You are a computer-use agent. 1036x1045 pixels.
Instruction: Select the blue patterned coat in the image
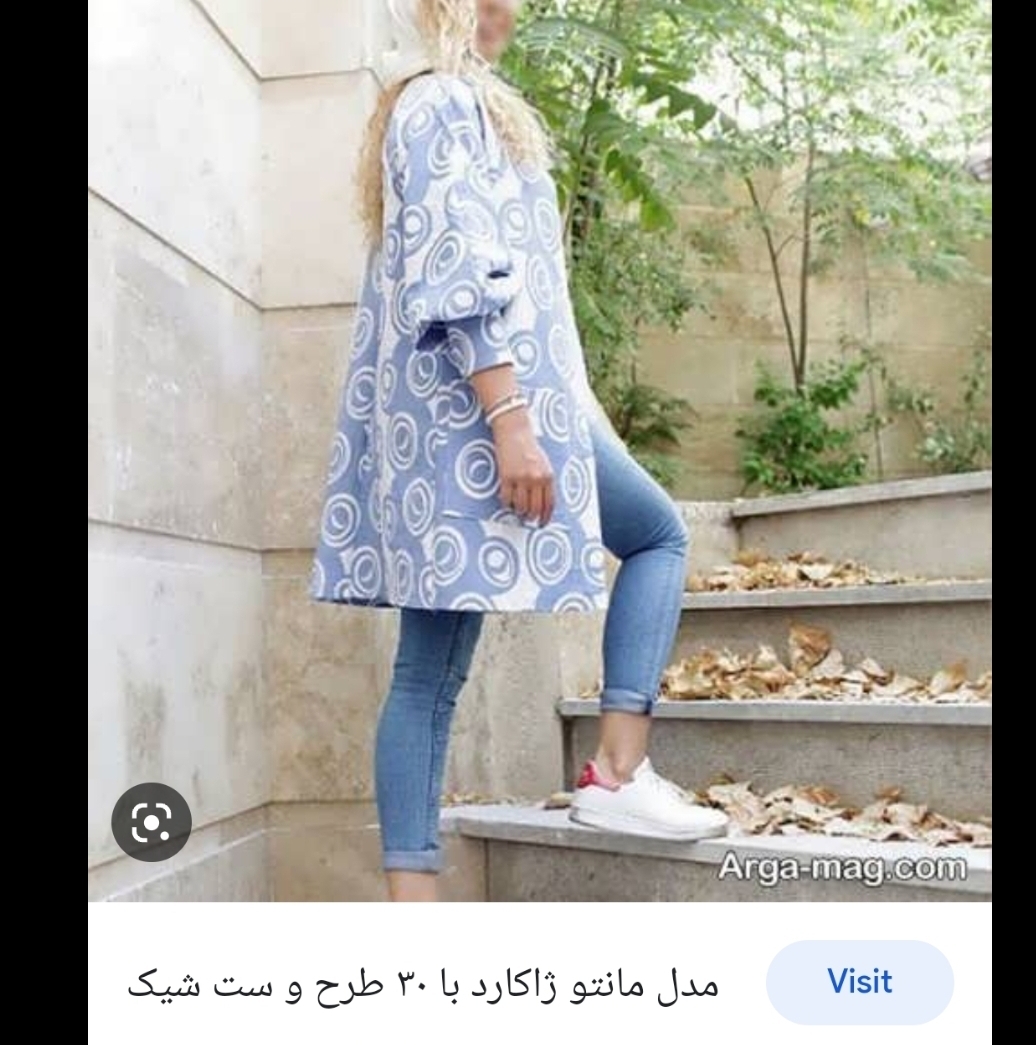[450, 400]
